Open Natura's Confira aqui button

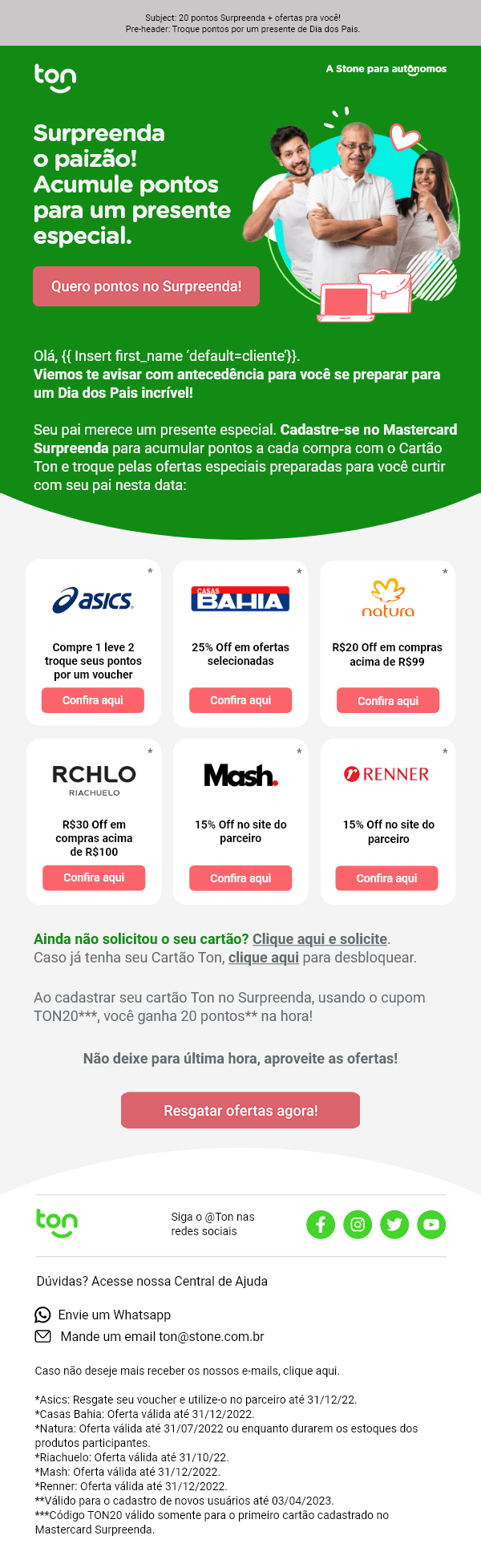click(388, 701)
